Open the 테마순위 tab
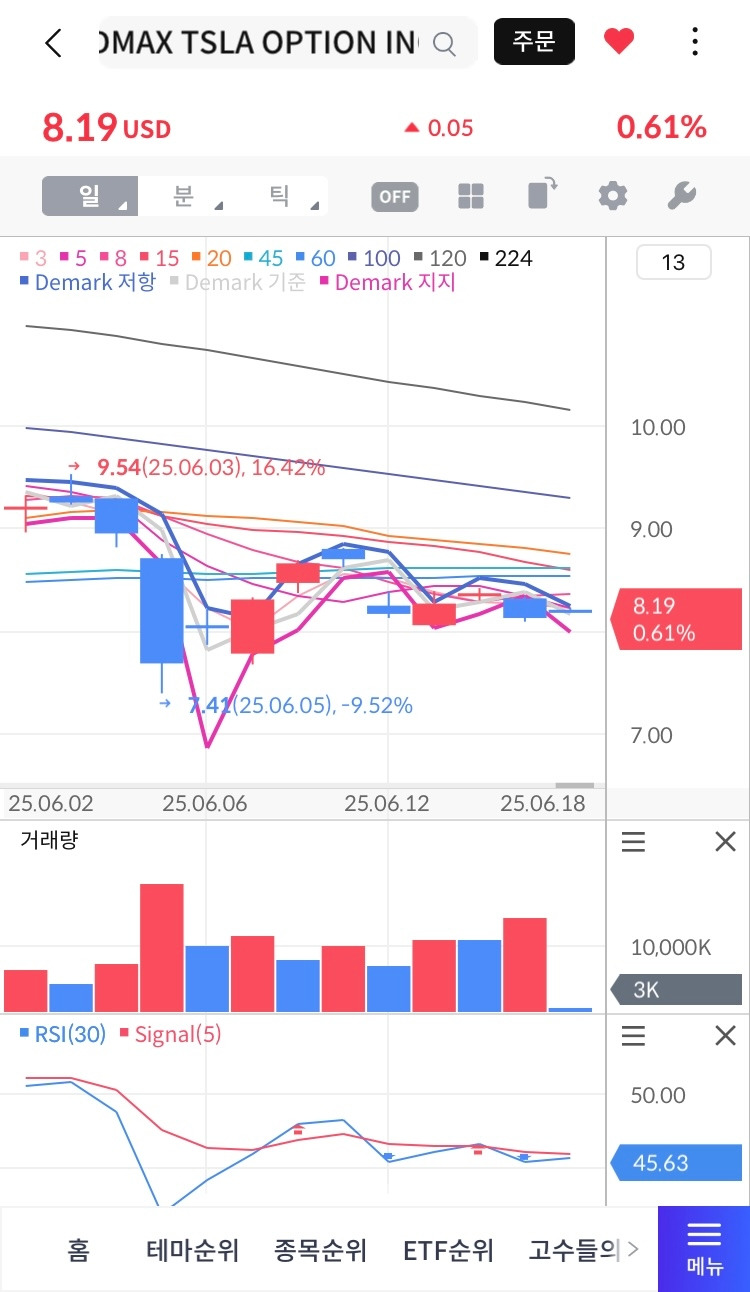The width and height of the screenshot is (750, 1292). (193, 1250)
